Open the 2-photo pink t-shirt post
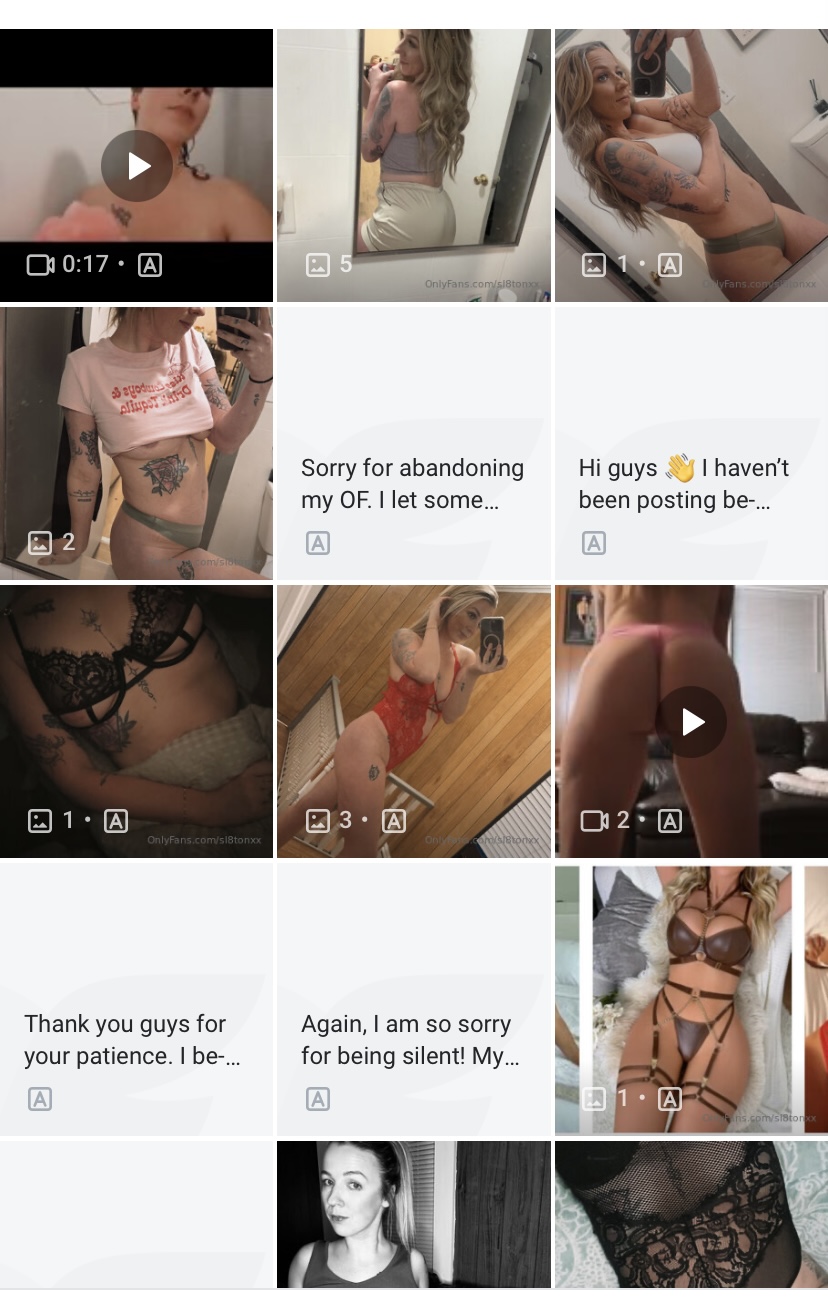828x1300 pixels. pos(136,443)
